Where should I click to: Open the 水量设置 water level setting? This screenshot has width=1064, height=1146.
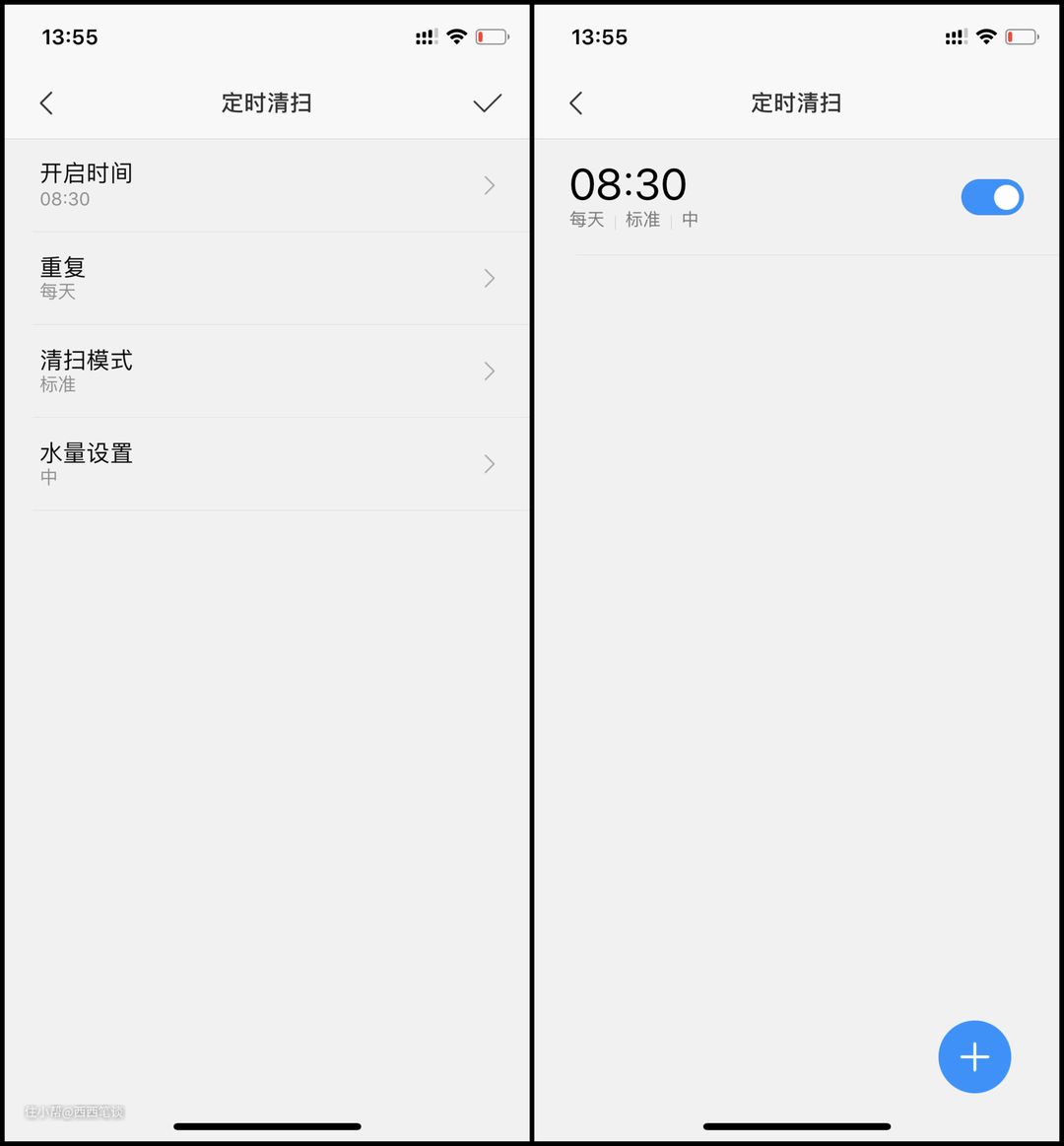click(x=266, y=463)
